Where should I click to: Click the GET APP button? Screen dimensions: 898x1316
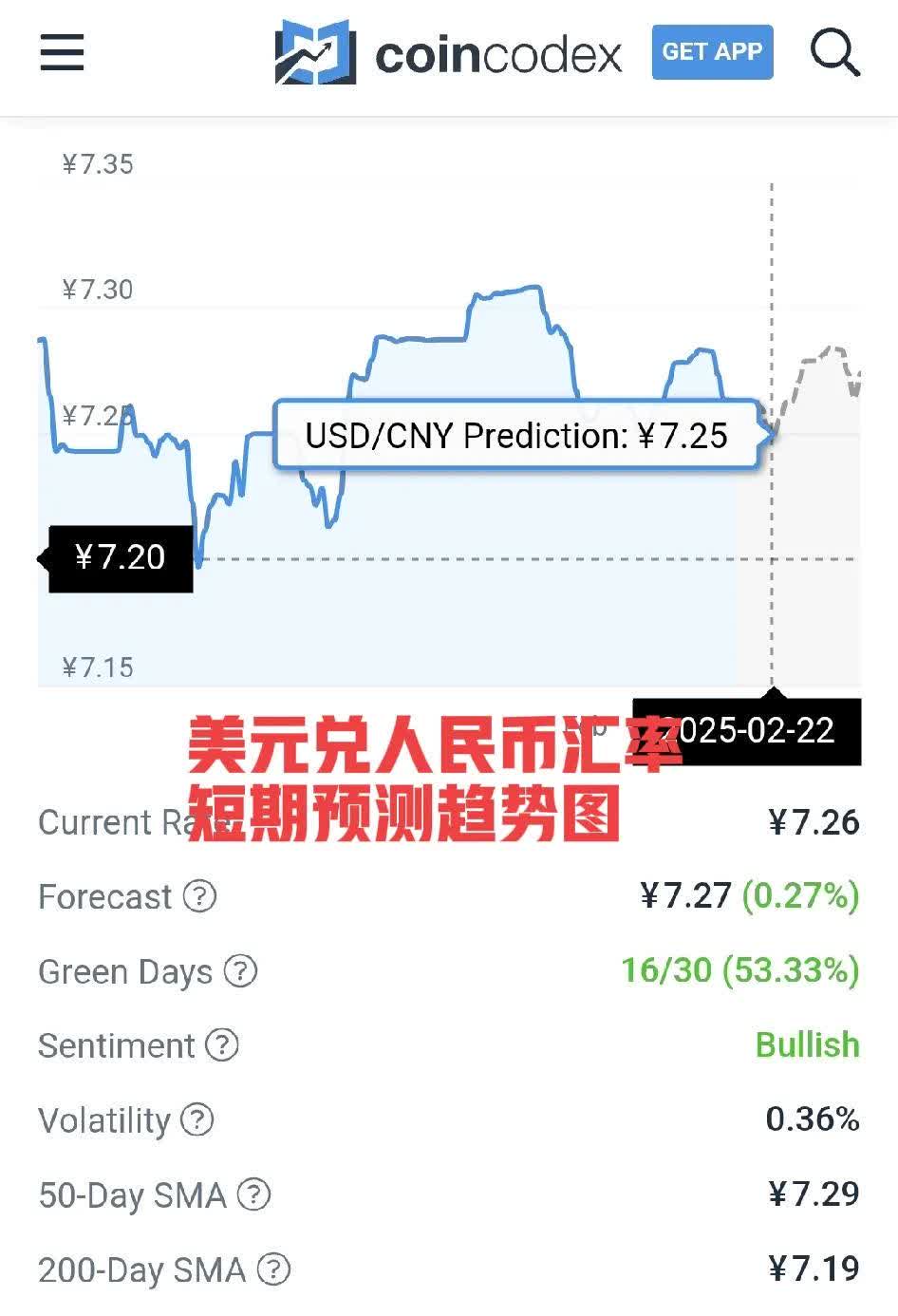coord(712,52)
